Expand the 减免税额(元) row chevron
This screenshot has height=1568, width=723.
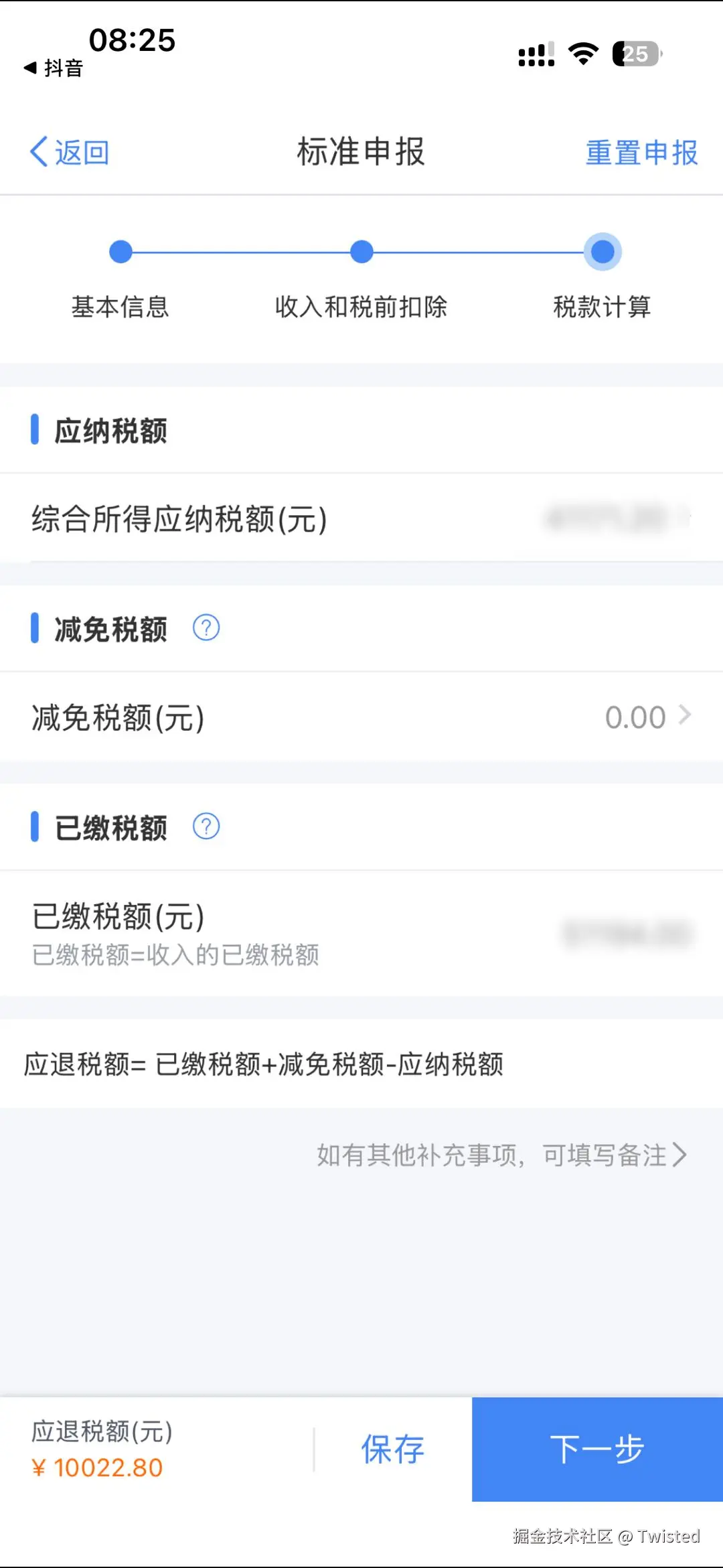(x=684, y=717)
